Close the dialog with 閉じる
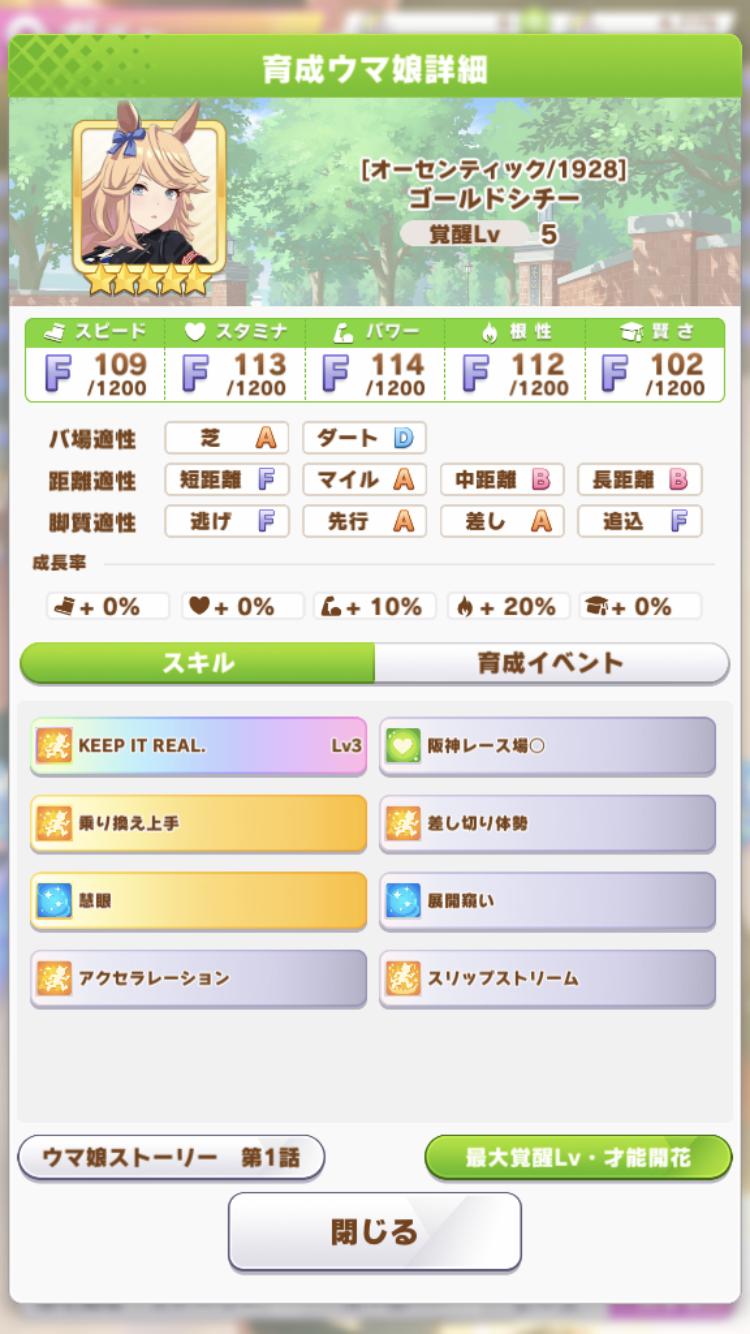The image size is (750, 1334). (x=375, y=1231)
